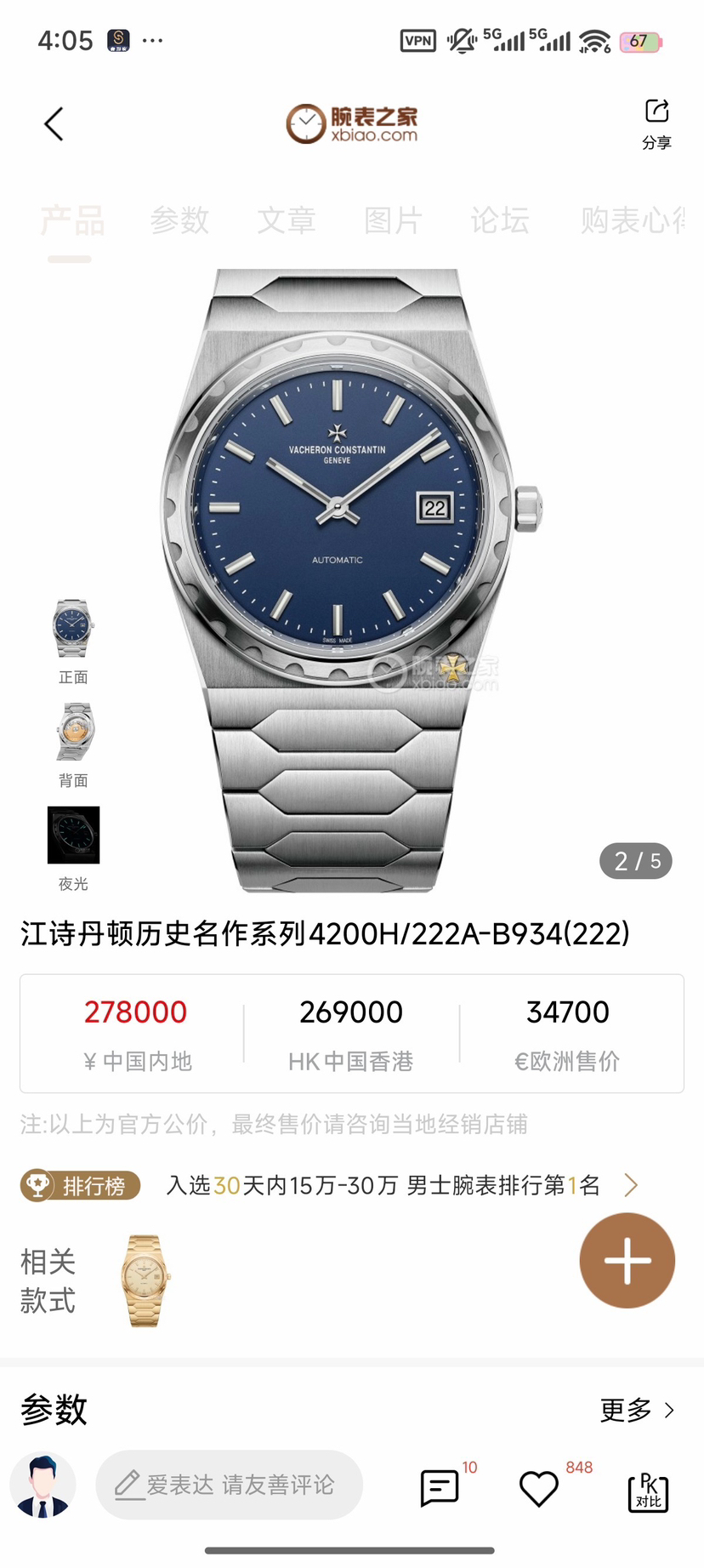Open the related gold watch model
Viewport: 704px width, 1568px height.
tap(145, 1280)
